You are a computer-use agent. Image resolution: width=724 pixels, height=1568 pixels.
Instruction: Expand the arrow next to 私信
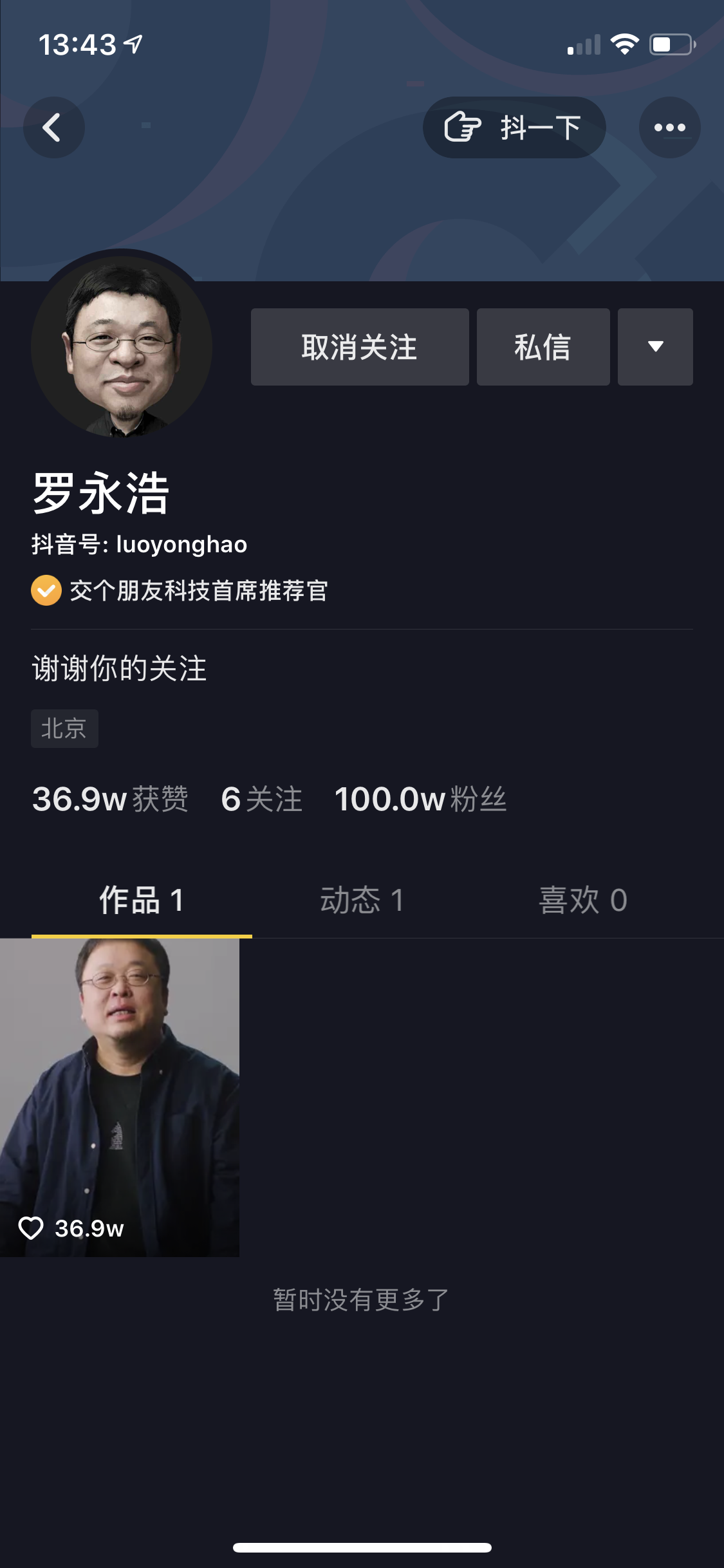click(654, 346)
